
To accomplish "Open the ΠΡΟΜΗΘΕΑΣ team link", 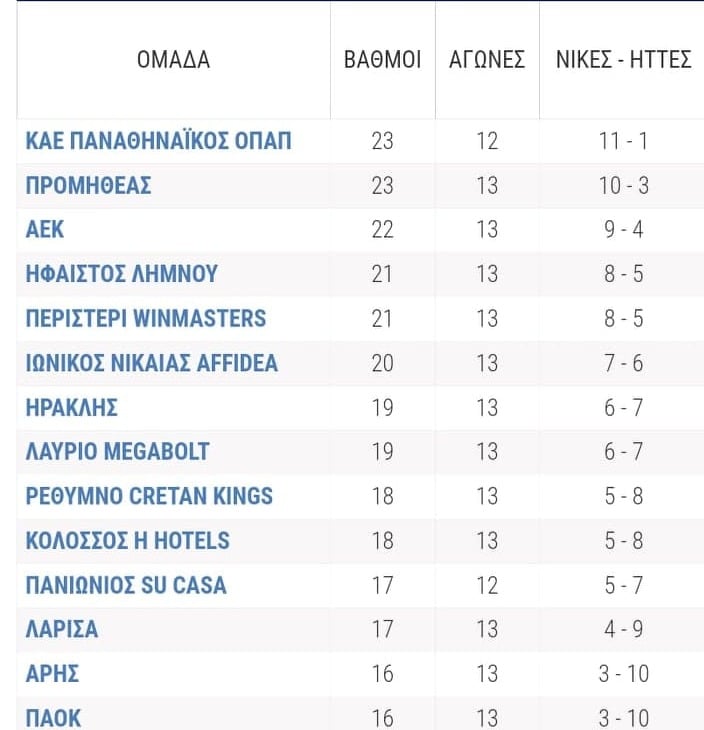I will tap(88, 186).
